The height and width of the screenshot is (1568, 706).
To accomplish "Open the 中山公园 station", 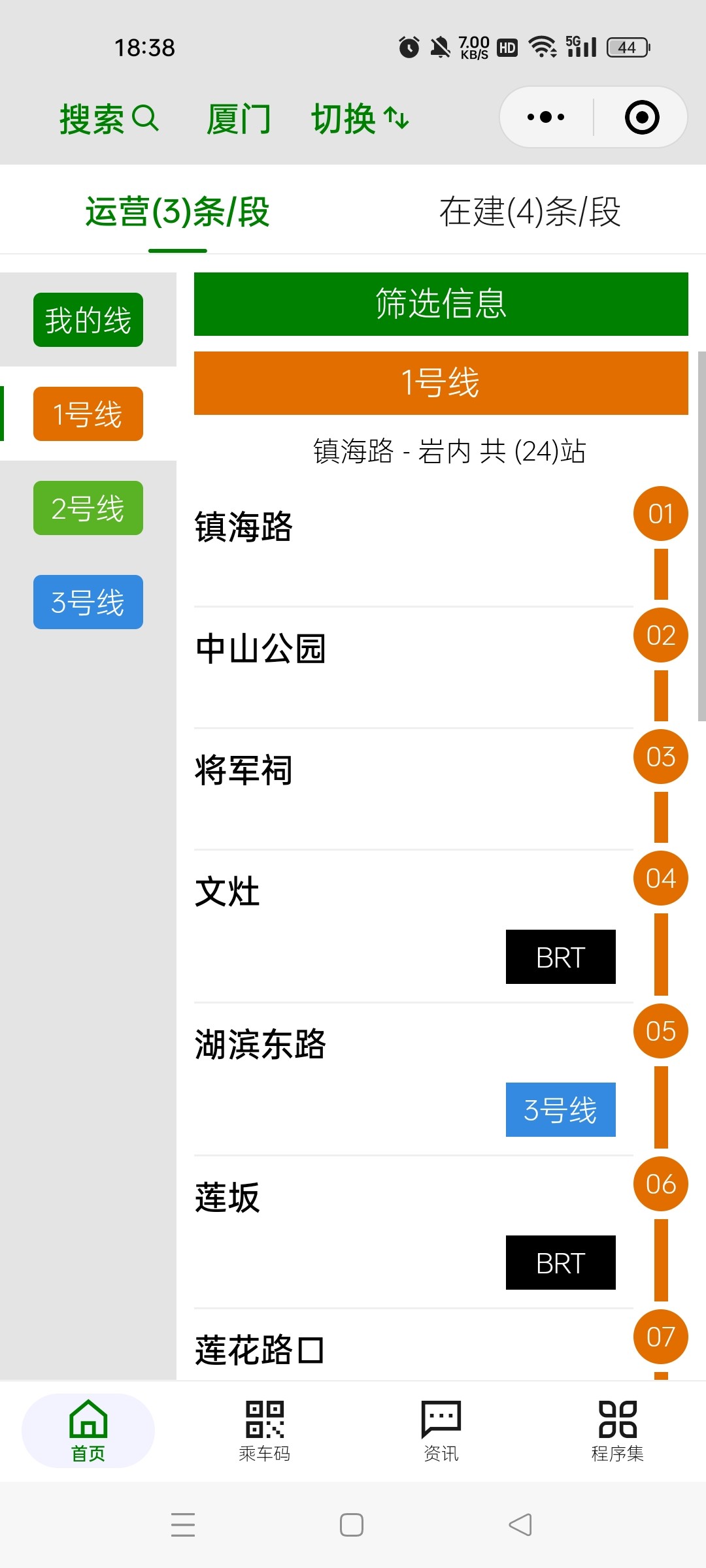I will (x=260, y=648).
